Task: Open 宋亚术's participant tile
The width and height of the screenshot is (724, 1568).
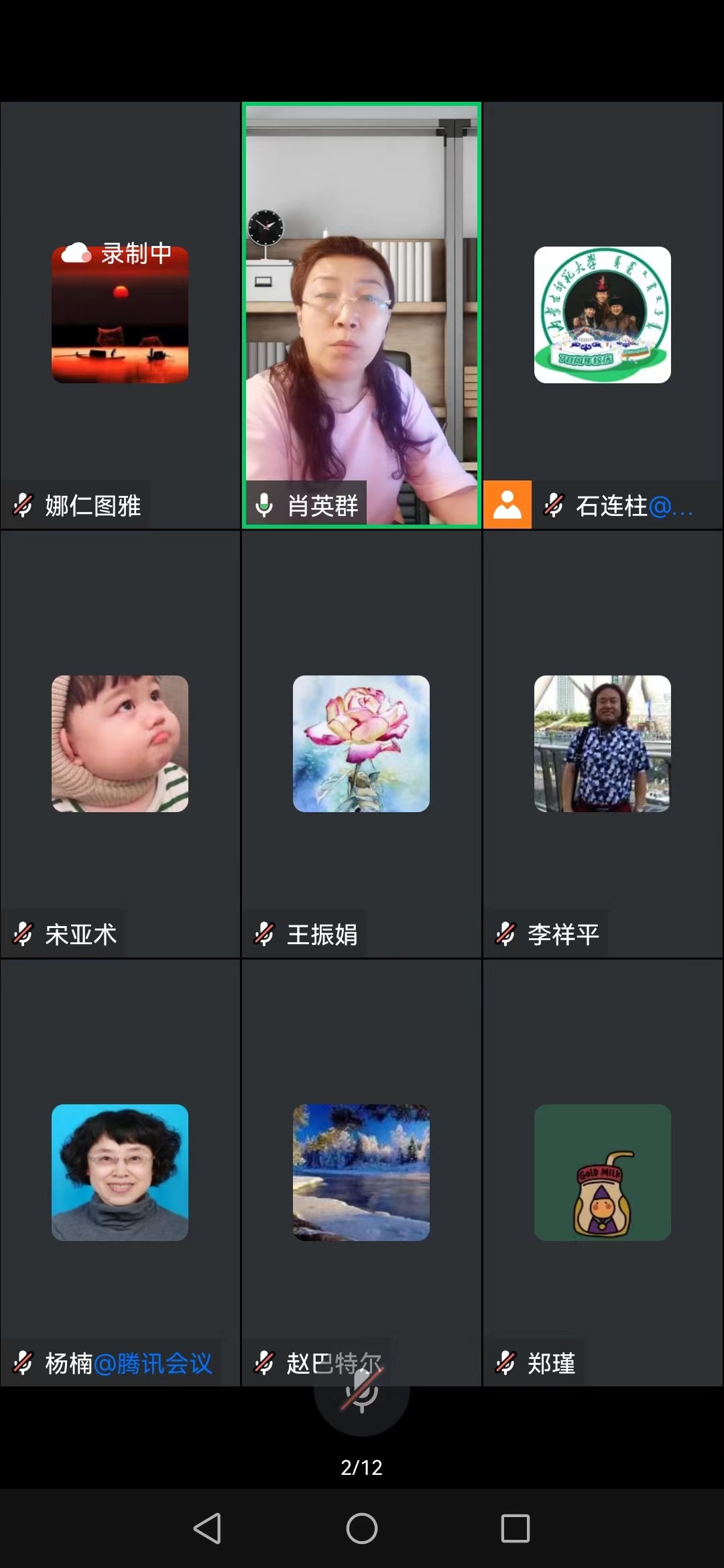Action: pos(120,744)
